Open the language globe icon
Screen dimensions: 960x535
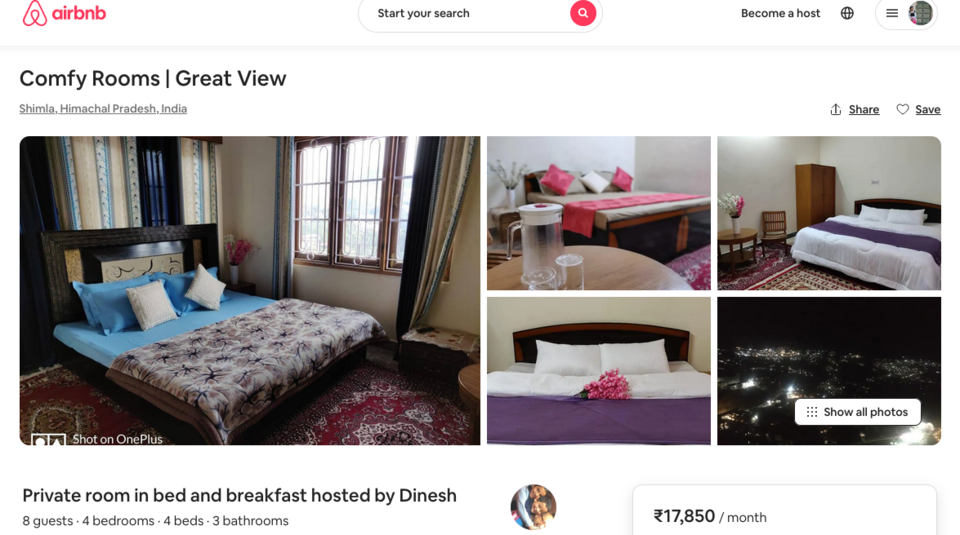[x=847, y=14]
